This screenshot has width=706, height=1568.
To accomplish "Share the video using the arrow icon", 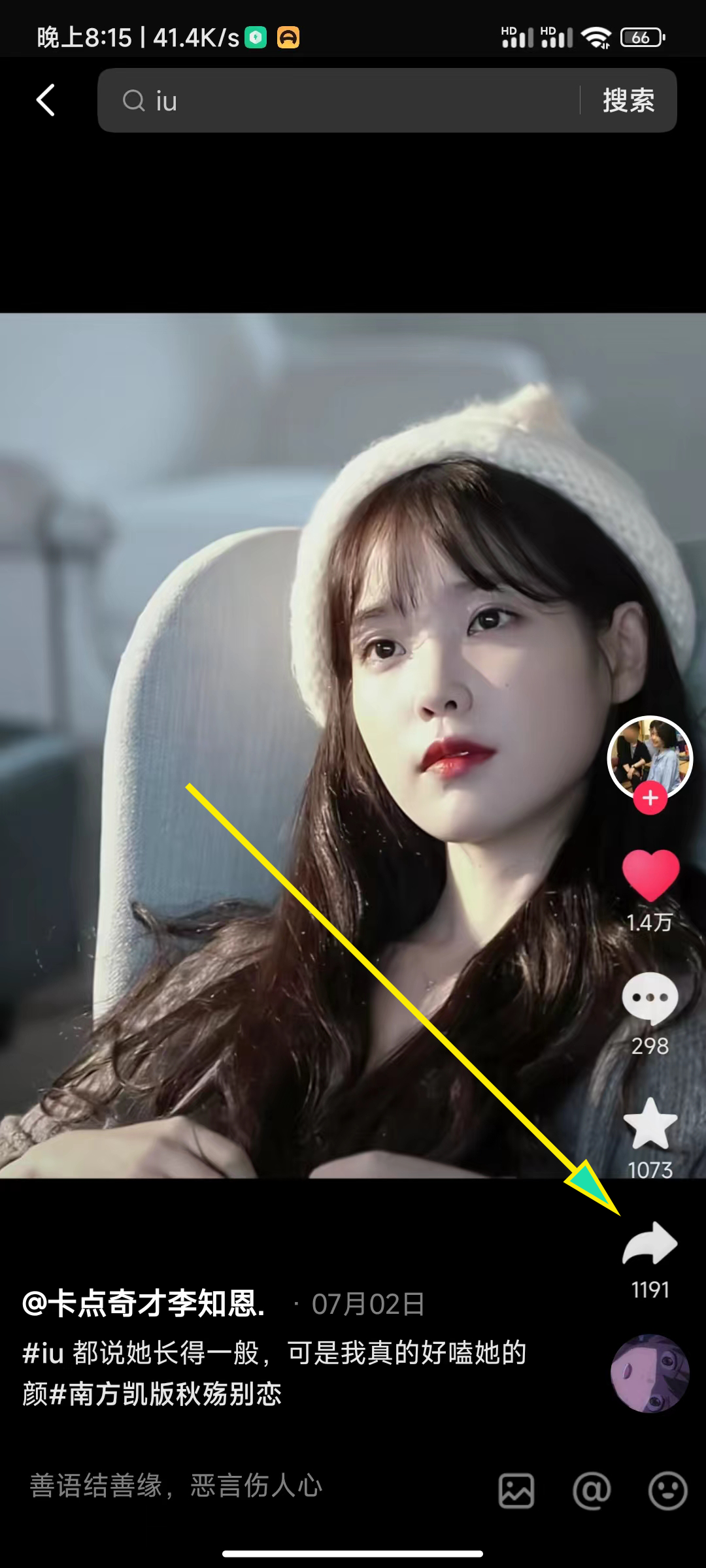I will [650, 1244].
